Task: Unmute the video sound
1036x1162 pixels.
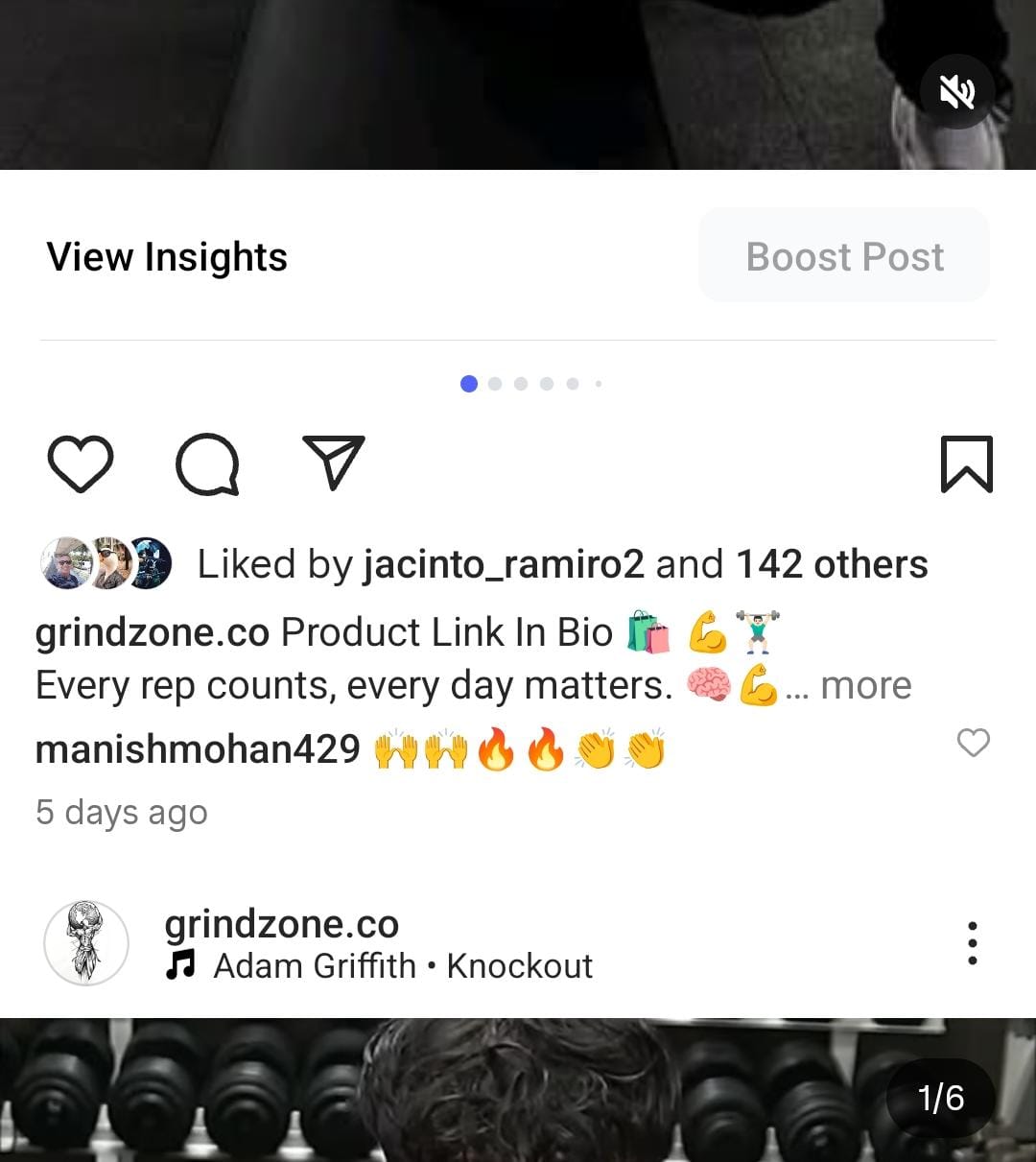Action: point(956,92)
